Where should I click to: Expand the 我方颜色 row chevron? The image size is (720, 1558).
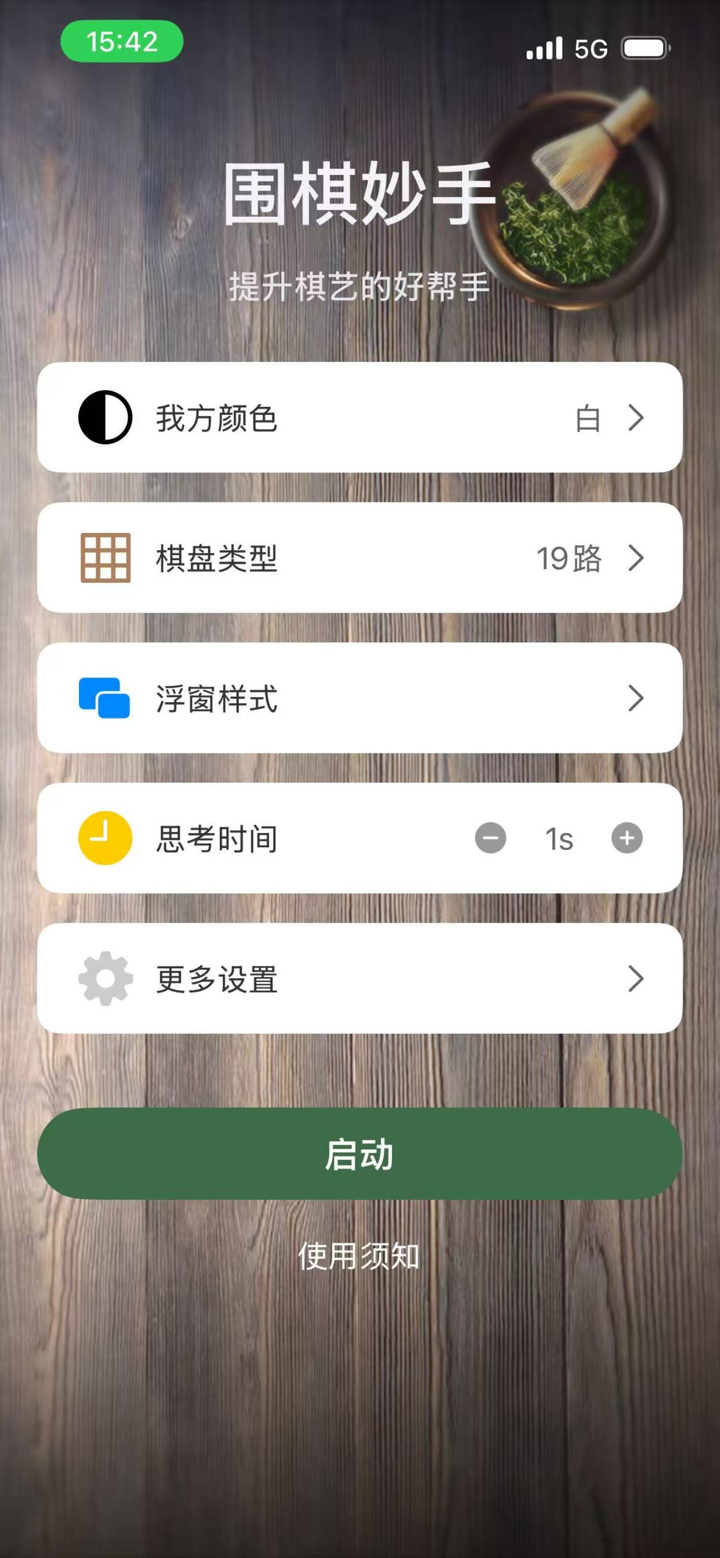click(636, 419)
